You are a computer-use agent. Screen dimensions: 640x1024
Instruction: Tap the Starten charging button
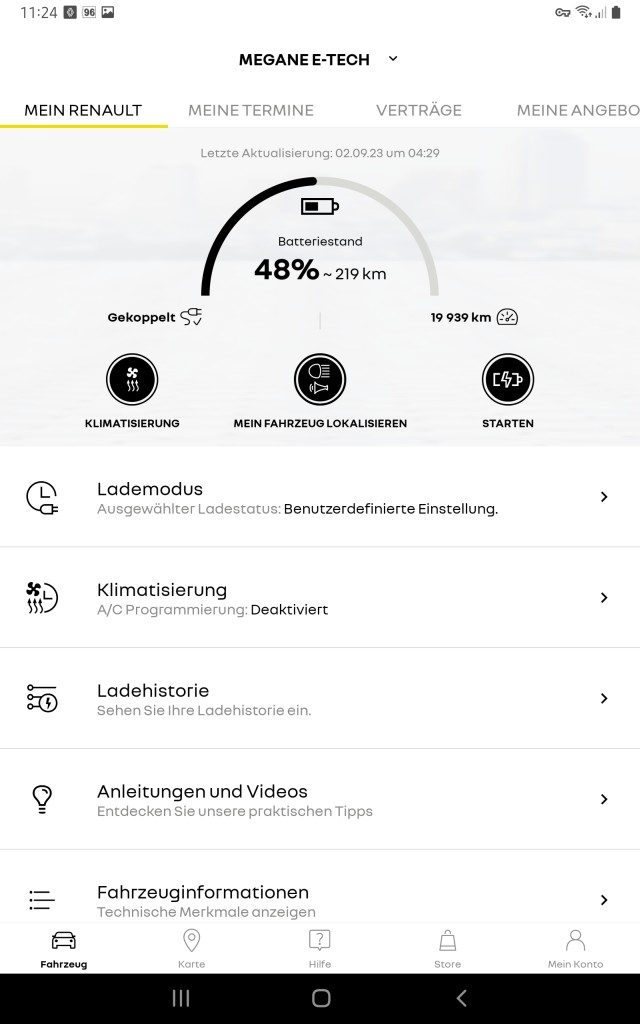click(508, 379)
